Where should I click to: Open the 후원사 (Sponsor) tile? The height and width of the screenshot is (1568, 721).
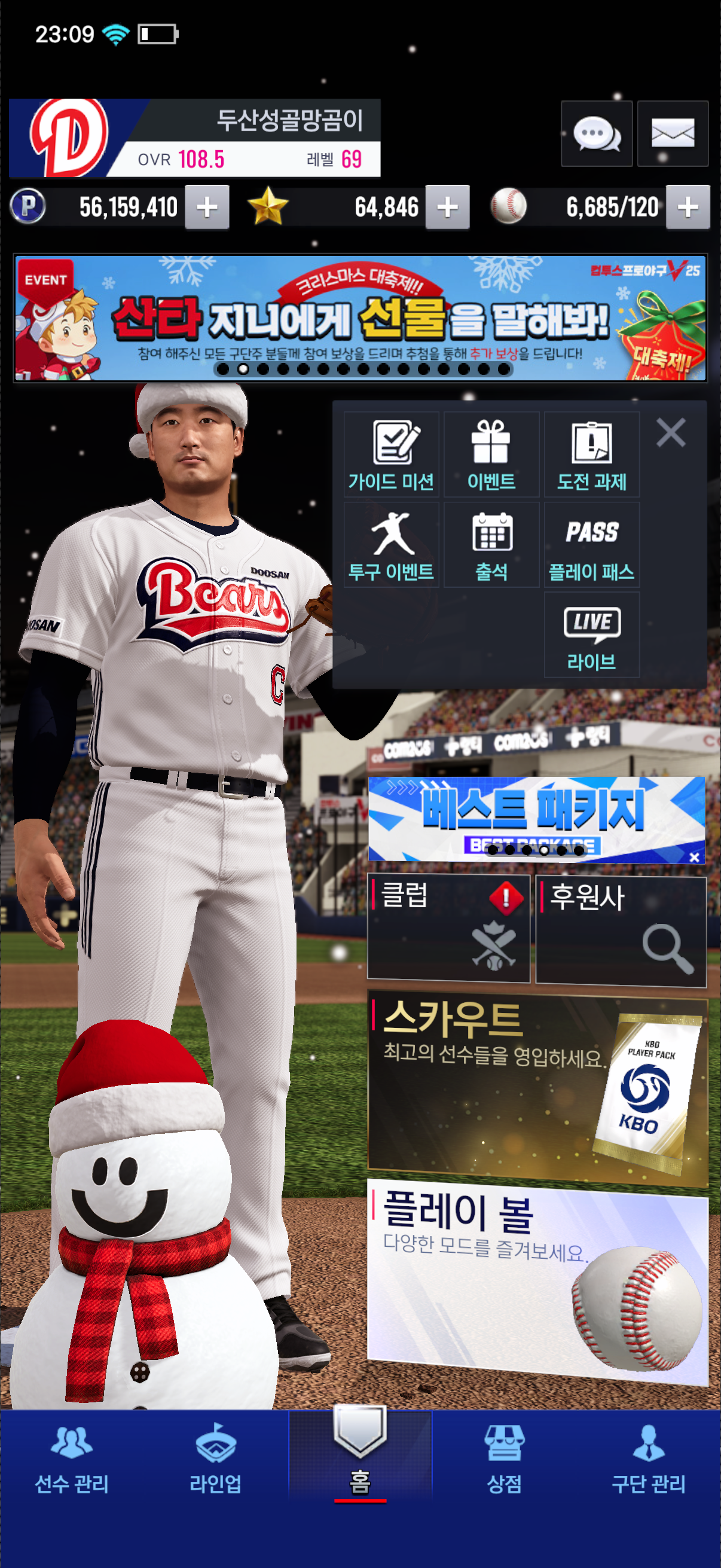tap(621, 929)
